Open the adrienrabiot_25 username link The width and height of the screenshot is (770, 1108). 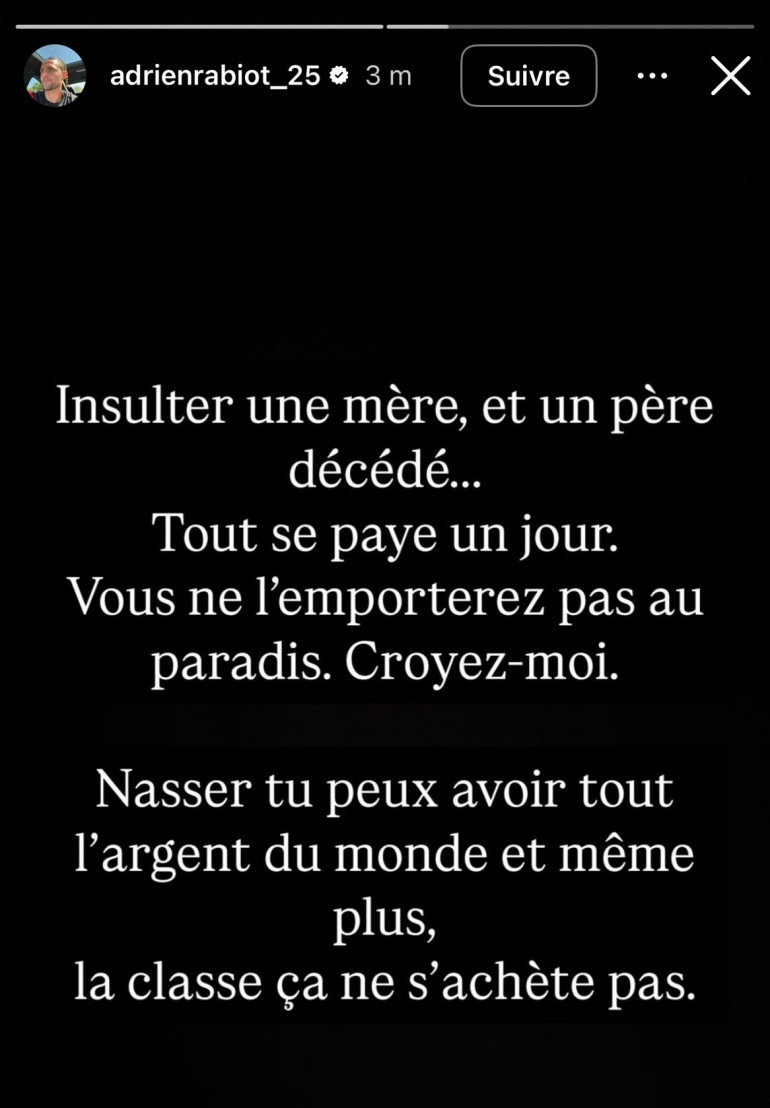(x=215, y=76)
